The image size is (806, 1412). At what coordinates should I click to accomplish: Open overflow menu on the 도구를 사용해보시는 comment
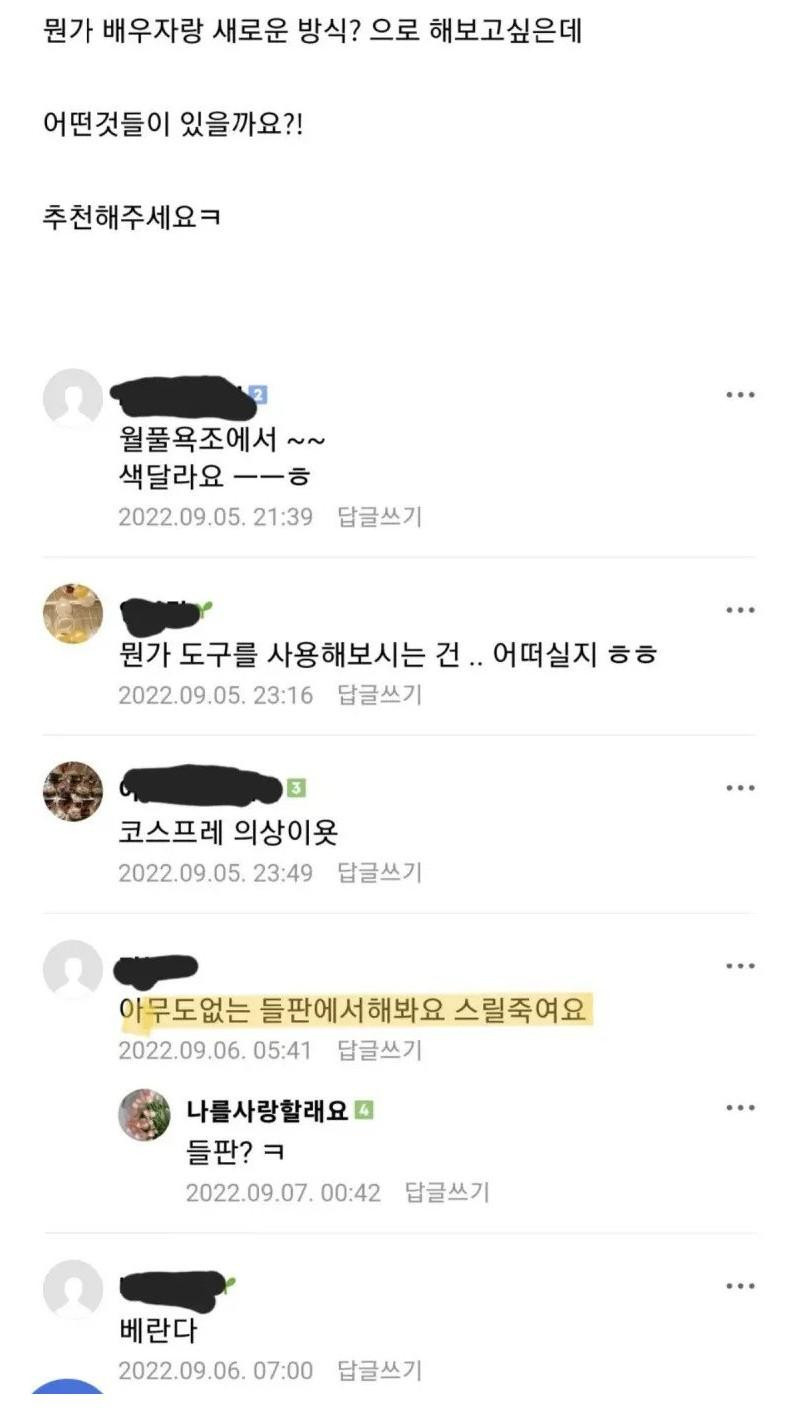coord(740,610)
